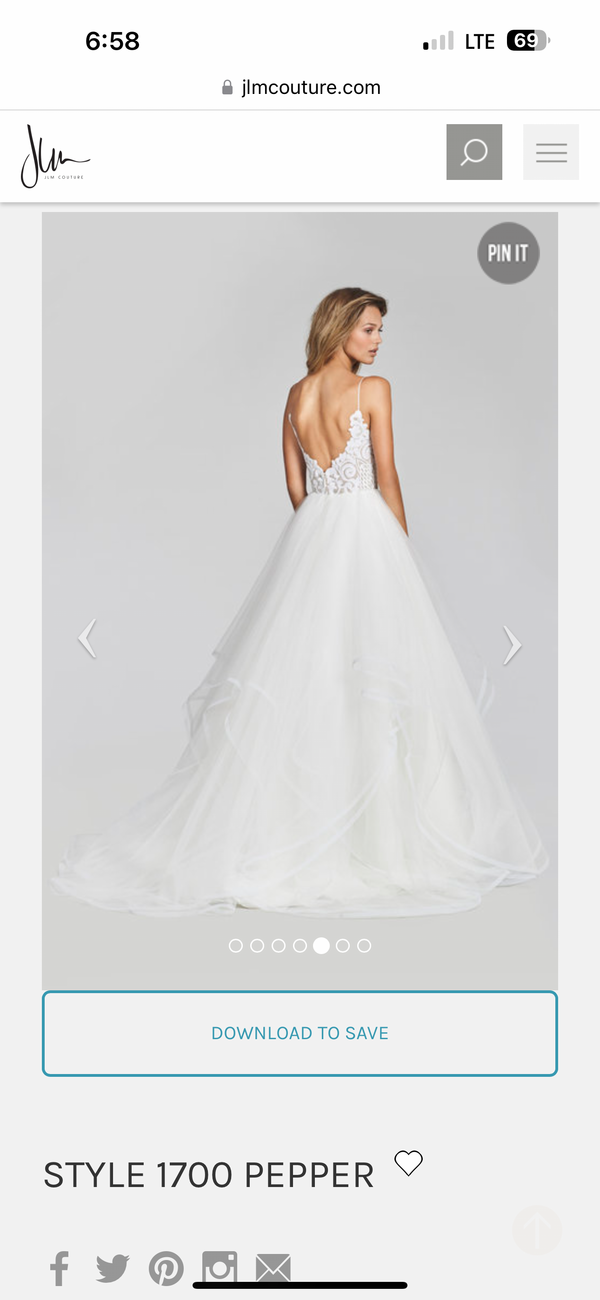Tap Download to Save button
Screen dimensions: 600x1300
tap(300, 1033)
